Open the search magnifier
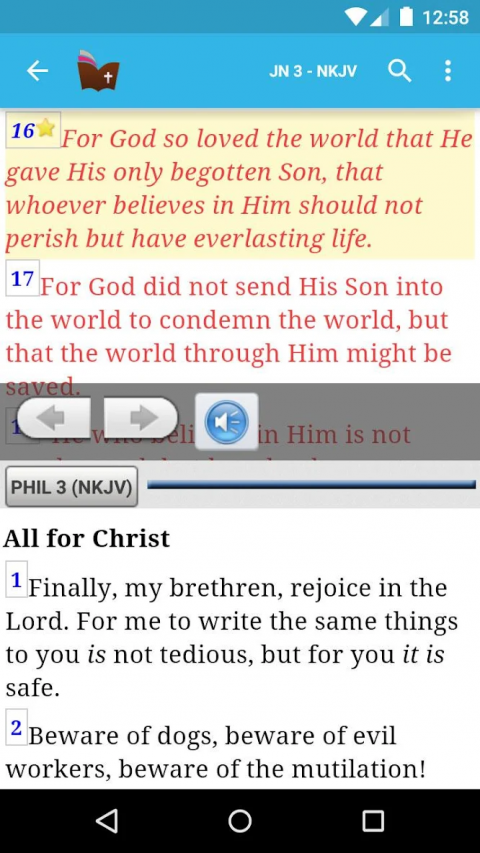 (399, 71)
